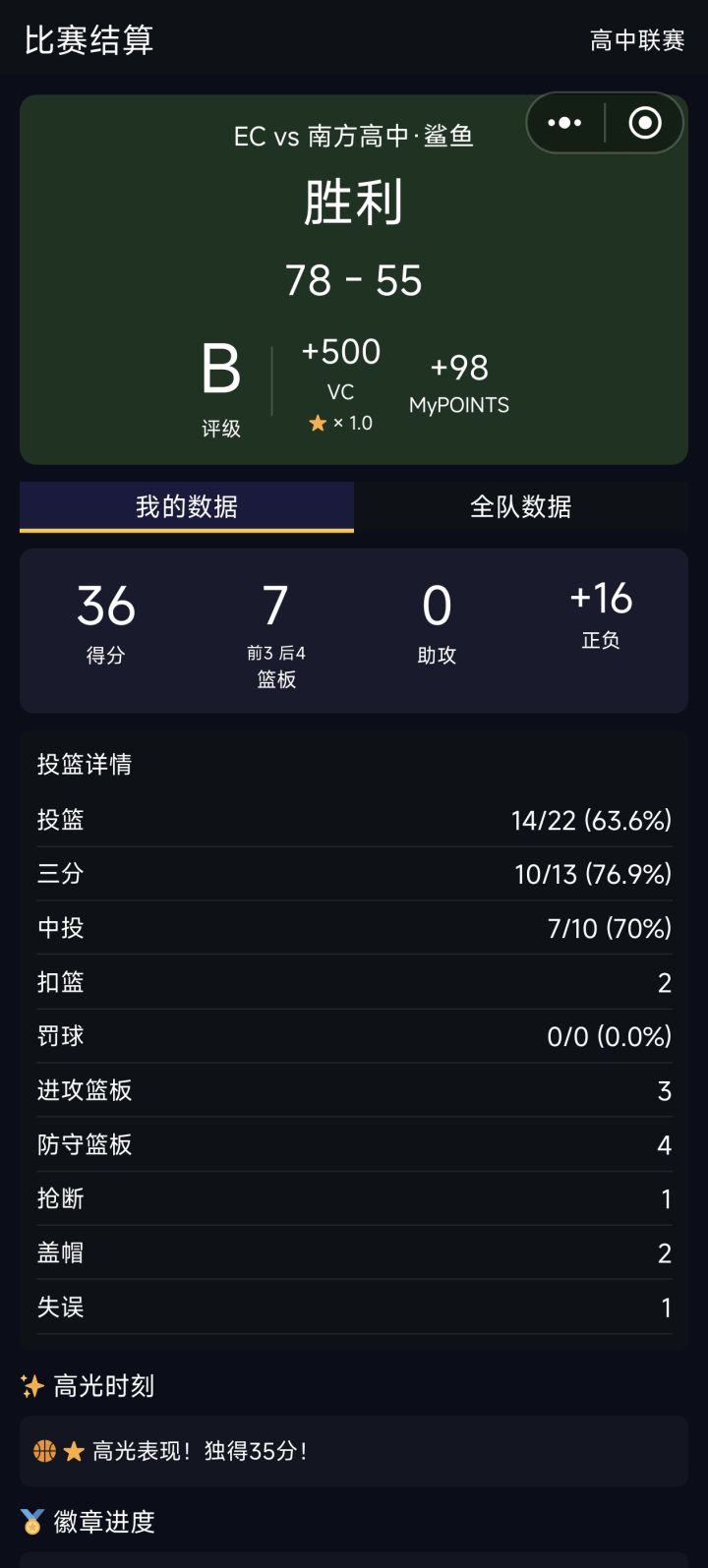Select the 我的数据 tab
The height and width of the screenshot is (1568, 708).
pos(186,507)
